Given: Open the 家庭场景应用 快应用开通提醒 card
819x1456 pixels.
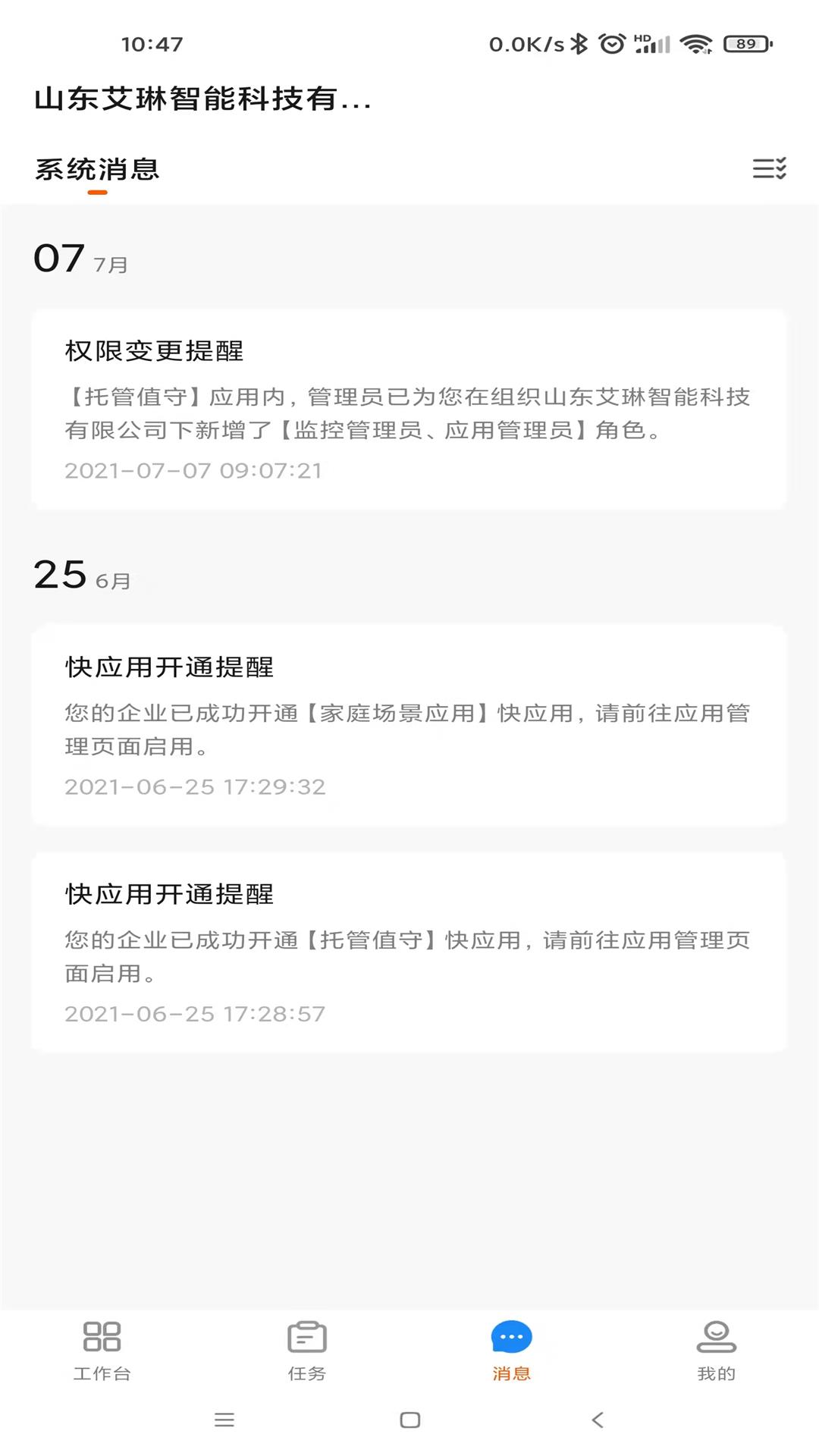Looking at the screenshot, I should coord(409,725).
